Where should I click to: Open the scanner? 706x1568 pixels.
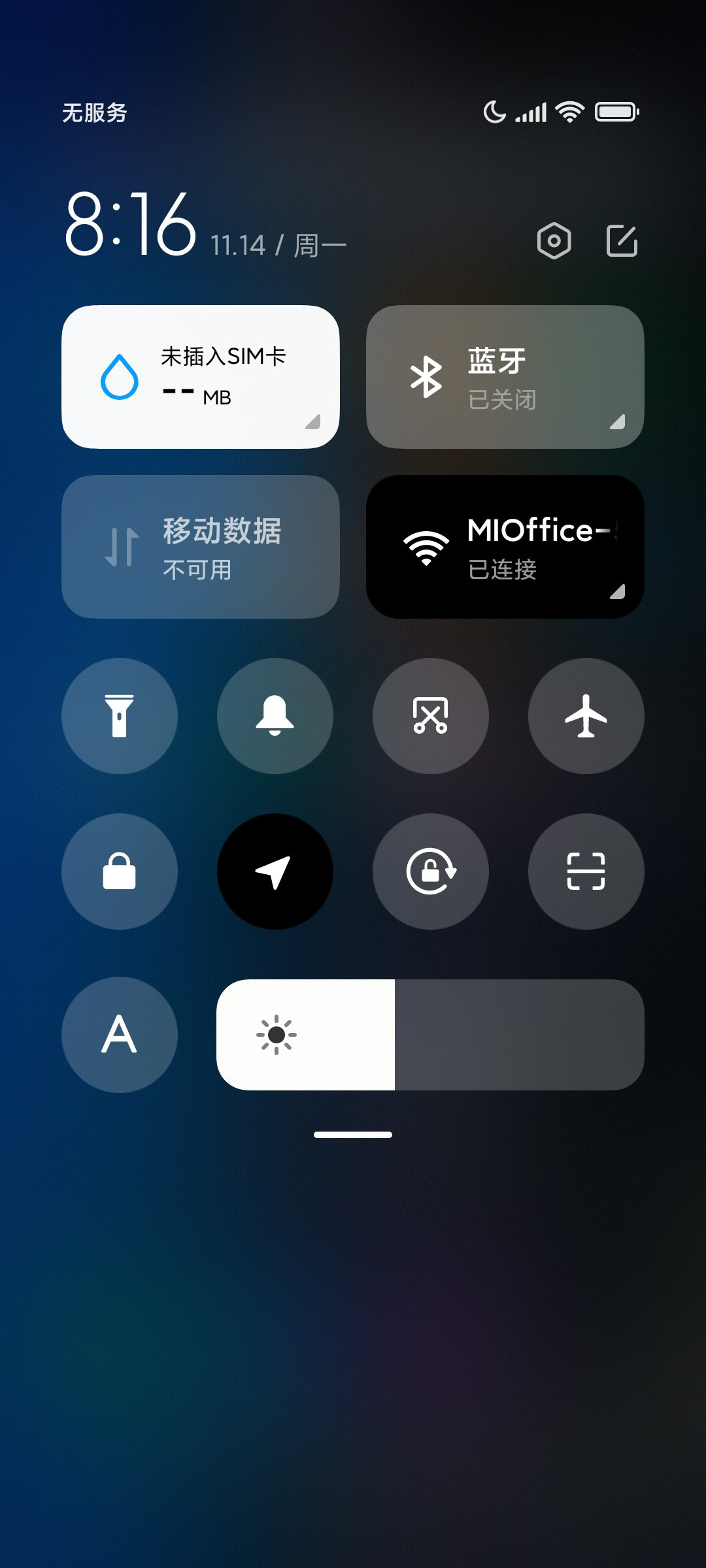[586, 872]
